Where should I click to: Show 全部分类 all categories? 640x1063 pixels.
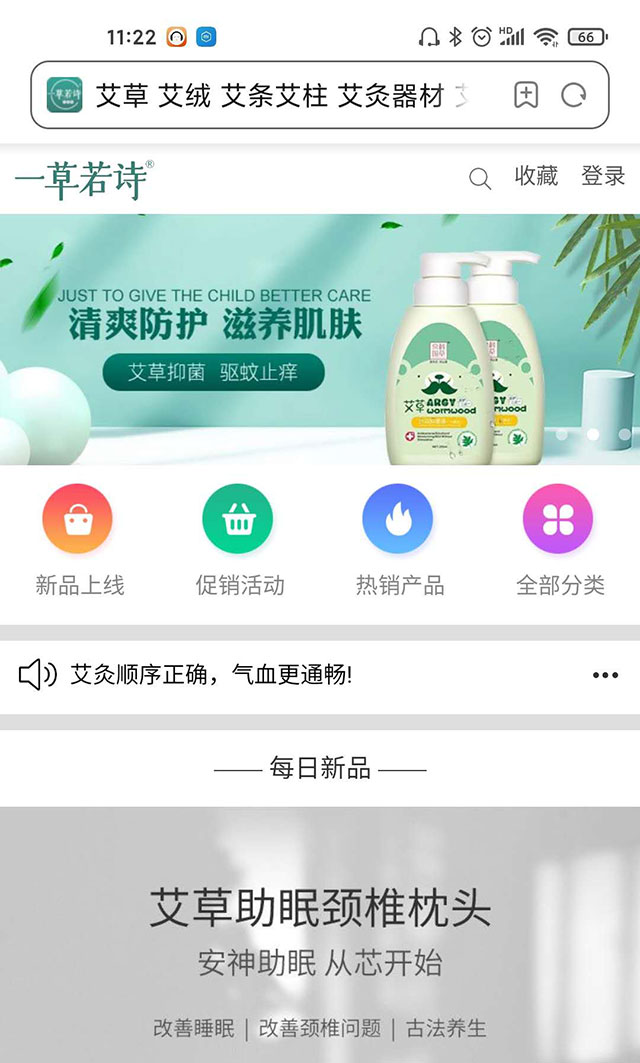coord(559,540)
